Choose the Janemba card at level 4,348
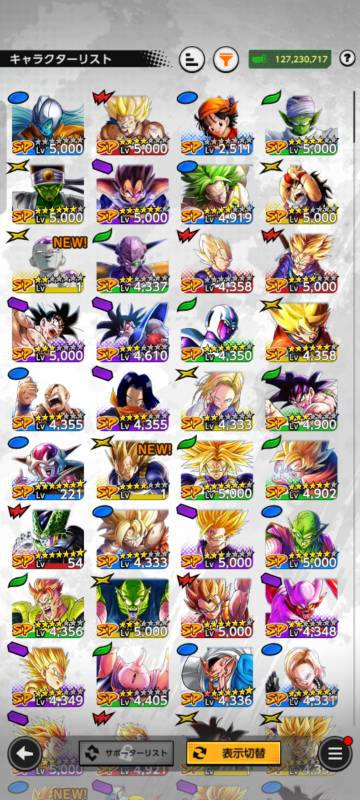The width and height of the screenshot is (360, 800). (301, 608)
